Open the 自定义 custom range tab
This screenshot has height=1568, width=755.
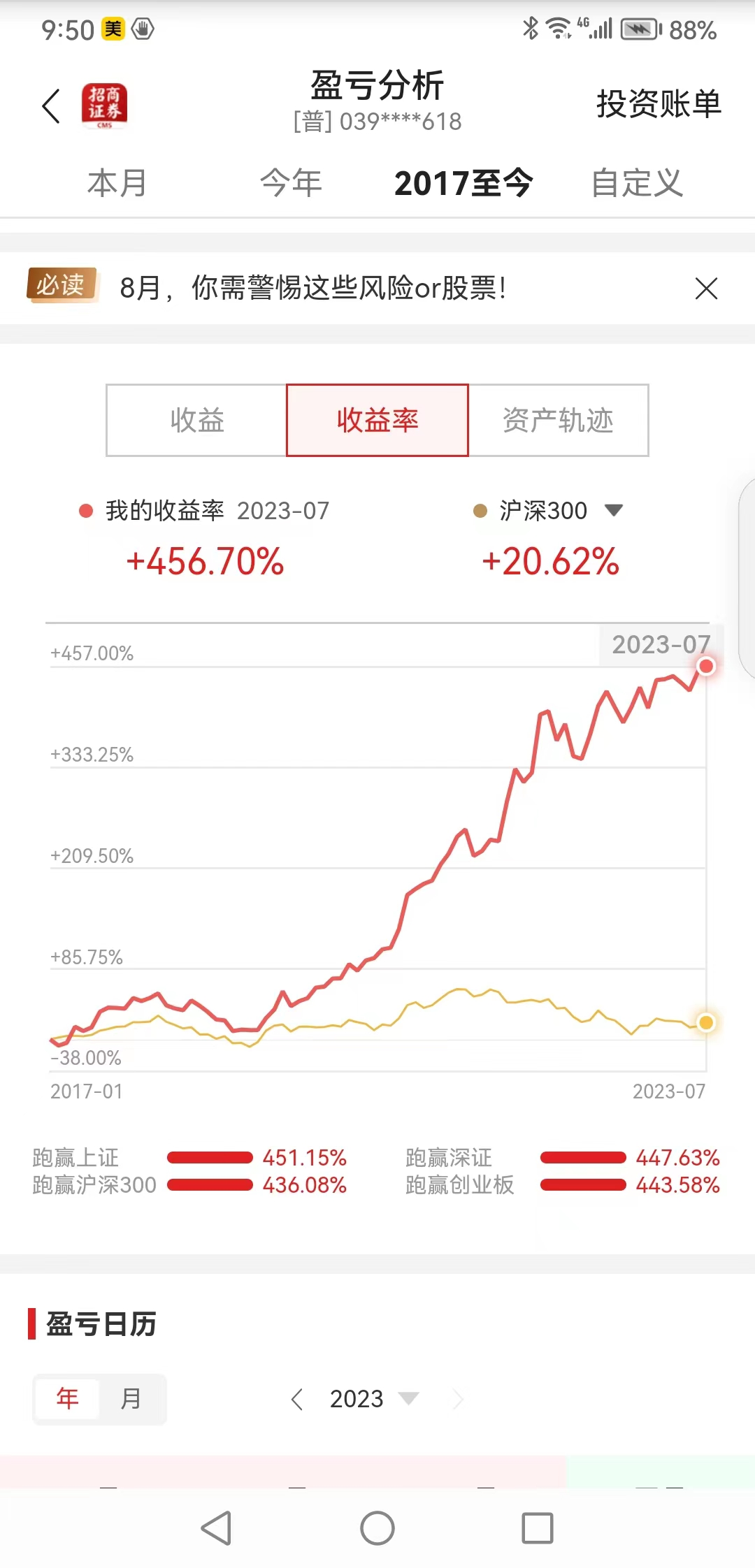coord(636,183)
